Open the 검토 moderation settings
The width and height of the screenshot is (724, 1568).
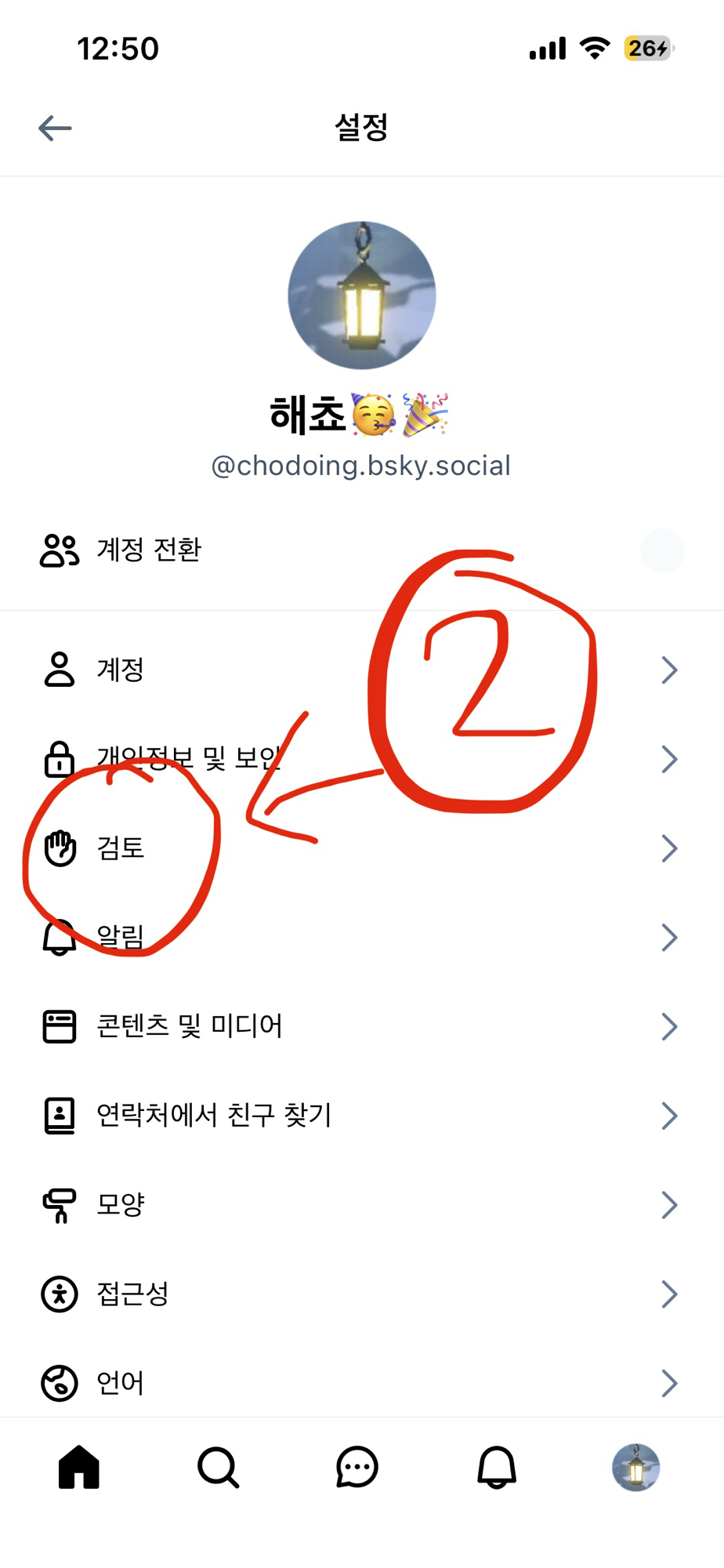click(x=120, y=848)
